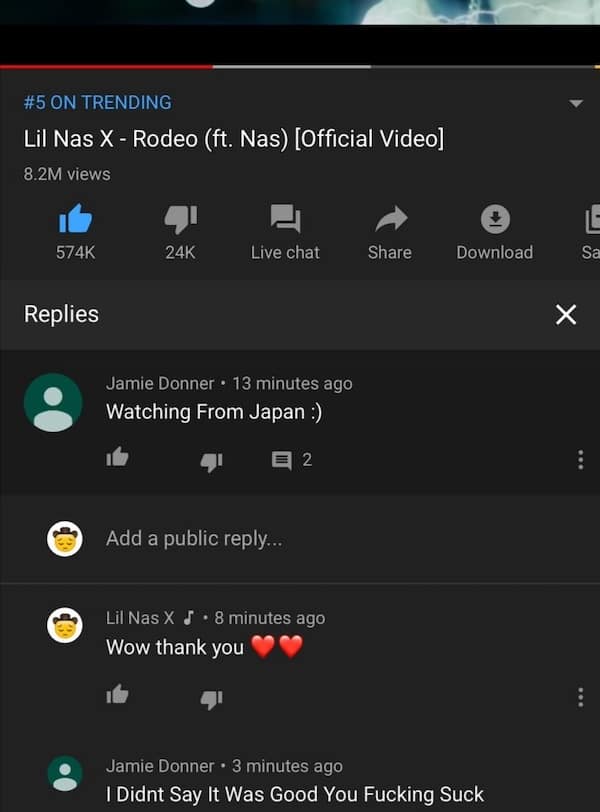This screenshot has width=600, height=812.
Task: Tap reply icon on Watching From Japan comment
Action: pos(282,460)
